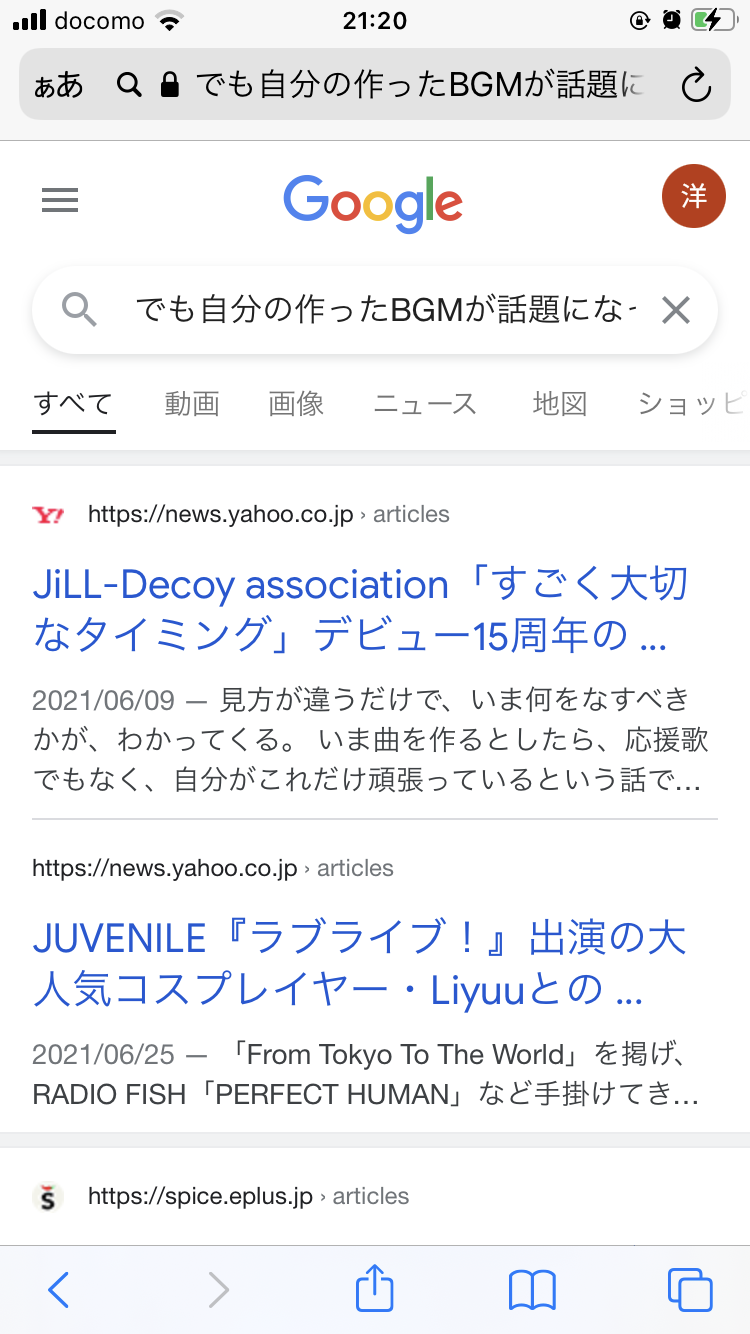Image resolution: width=750 pixels, height=1334 pixels.
Task: Share this page
Action: click(375, 1288)
